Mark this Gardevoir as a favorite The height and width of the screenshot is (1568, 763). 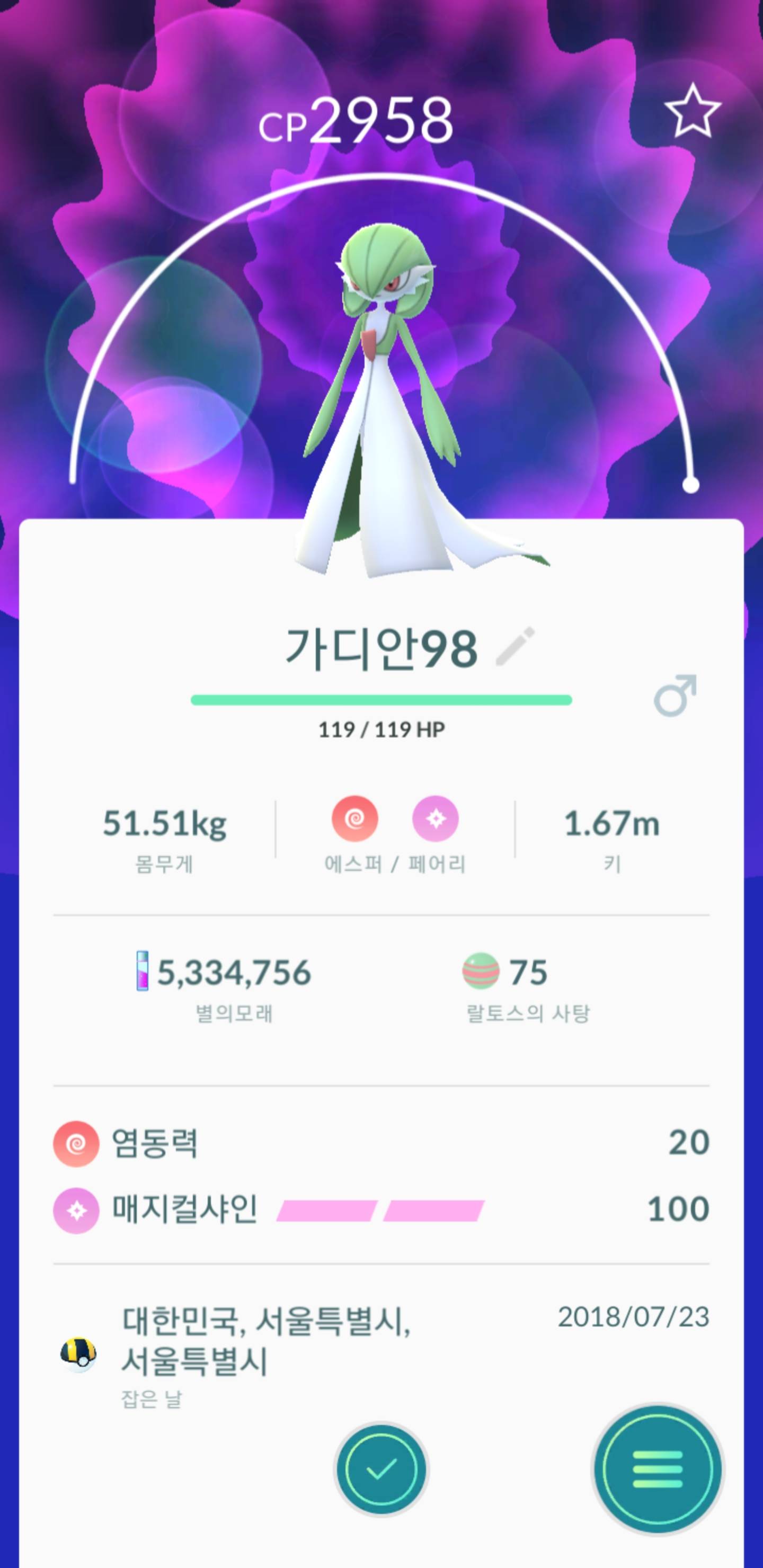(x=693, y=111)
